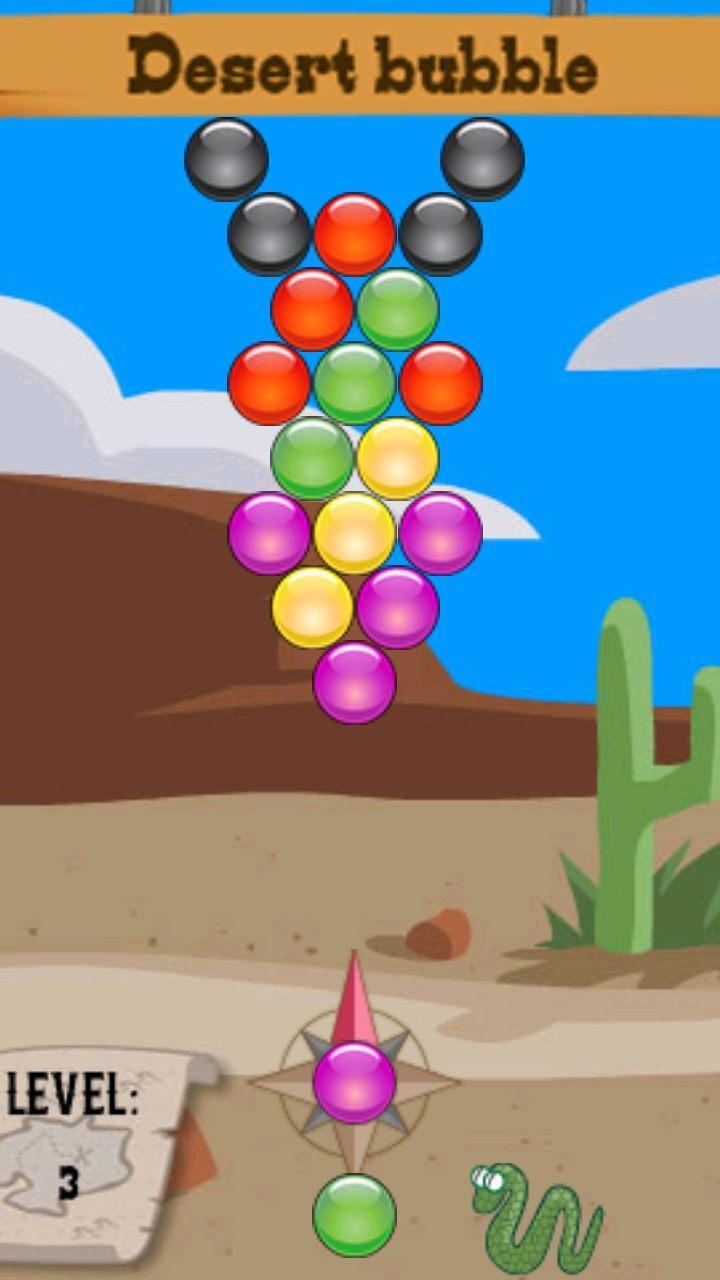Tap the magenta bubble loaded on the compass
The image size is (720, 1280).
pos(354,1082)
